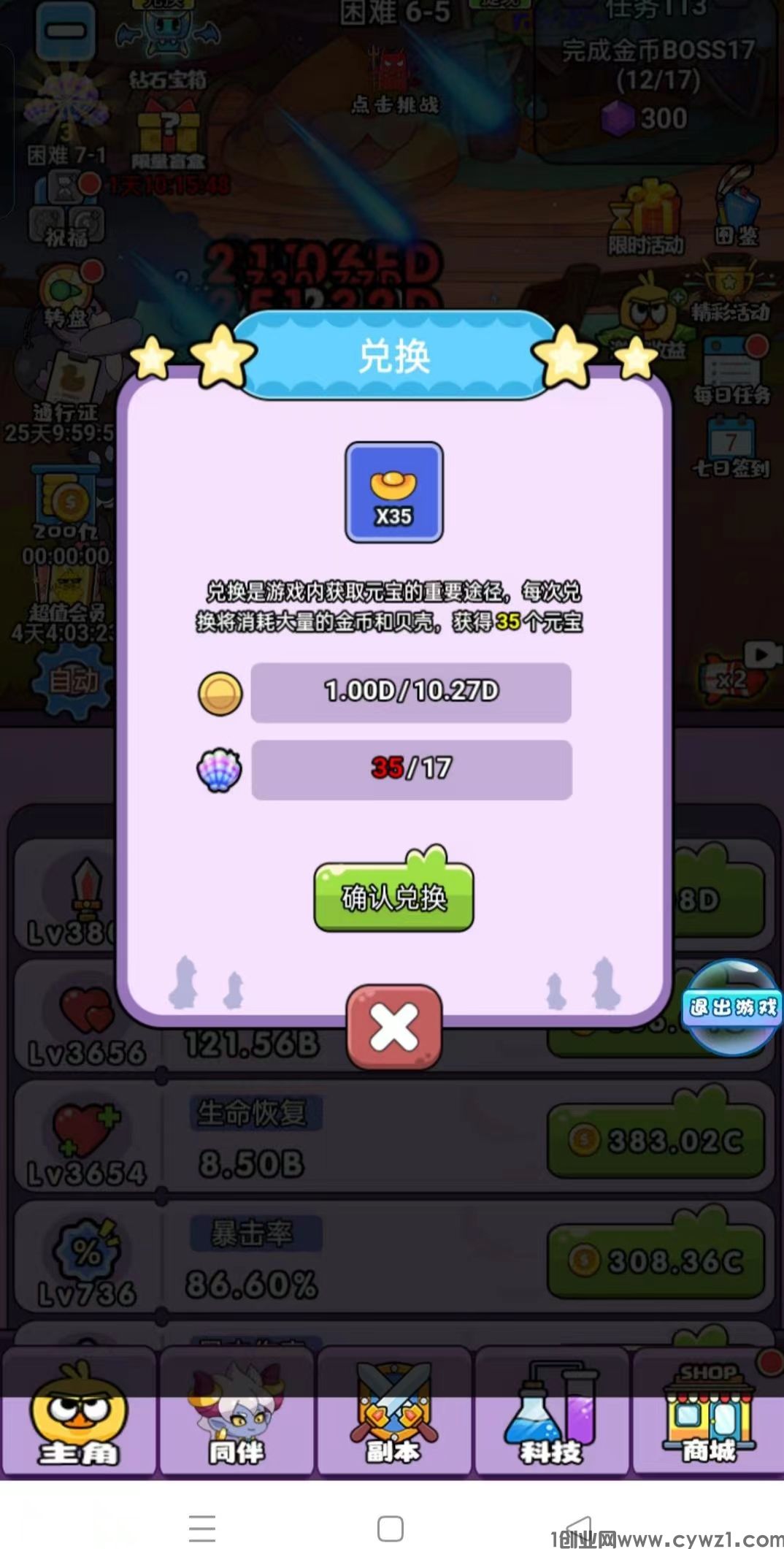Open the 商城 shop tab

pos(707,1415)
